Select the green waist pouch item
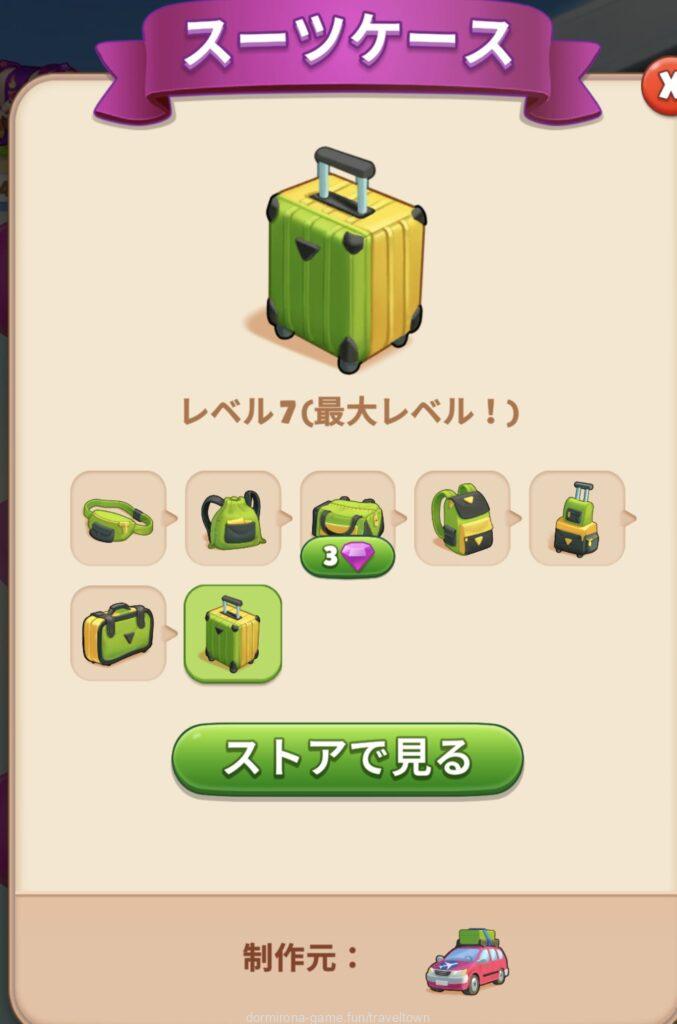This screenshot has width=677, height=1024. point(118,518)
